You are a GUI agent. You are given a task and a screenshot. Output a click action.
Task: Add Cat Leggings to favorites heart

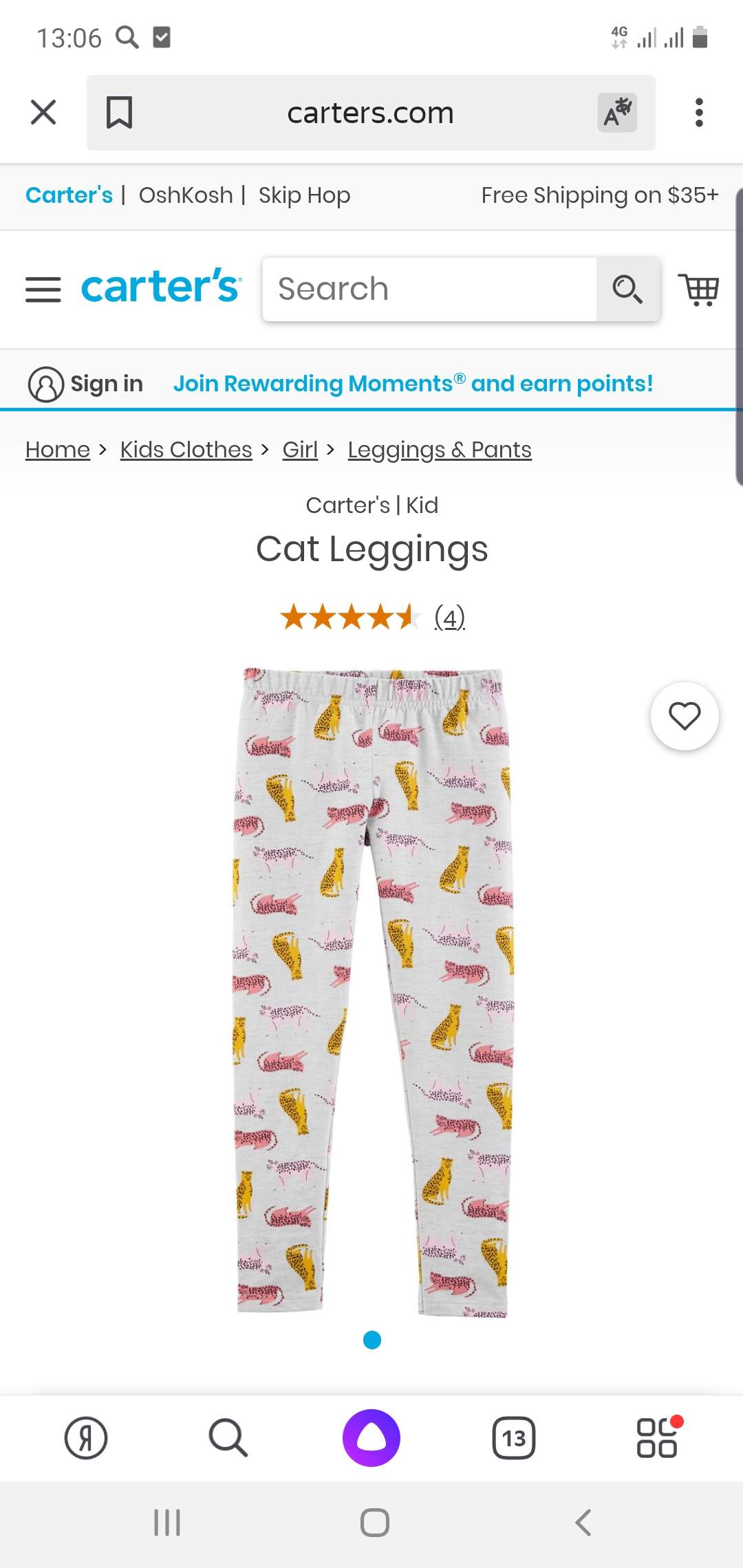685,716
